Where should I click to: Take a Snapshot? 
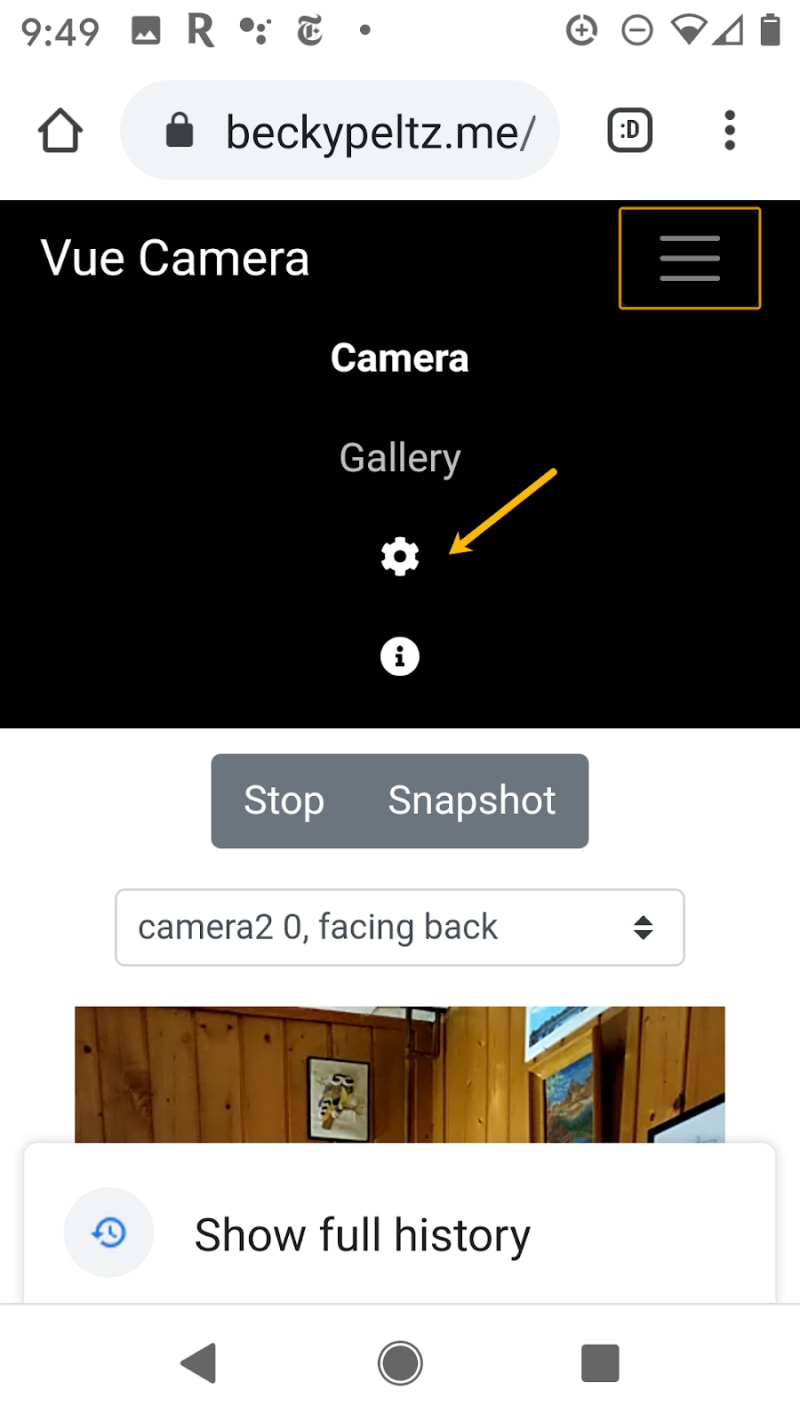[x=472, y=801]
